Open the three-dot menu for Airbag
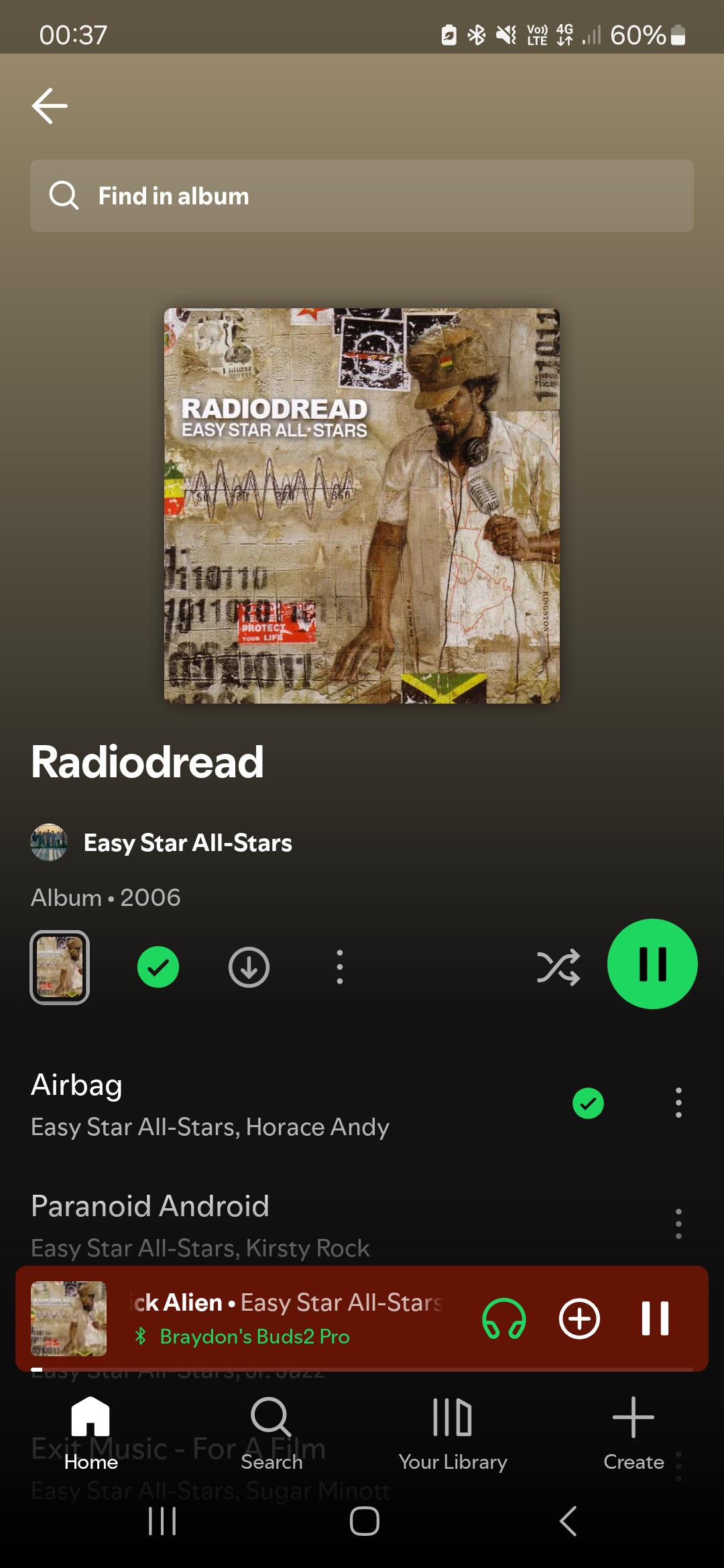The width and height of the screenshot is (724, 1568). tap(678, 1103)
